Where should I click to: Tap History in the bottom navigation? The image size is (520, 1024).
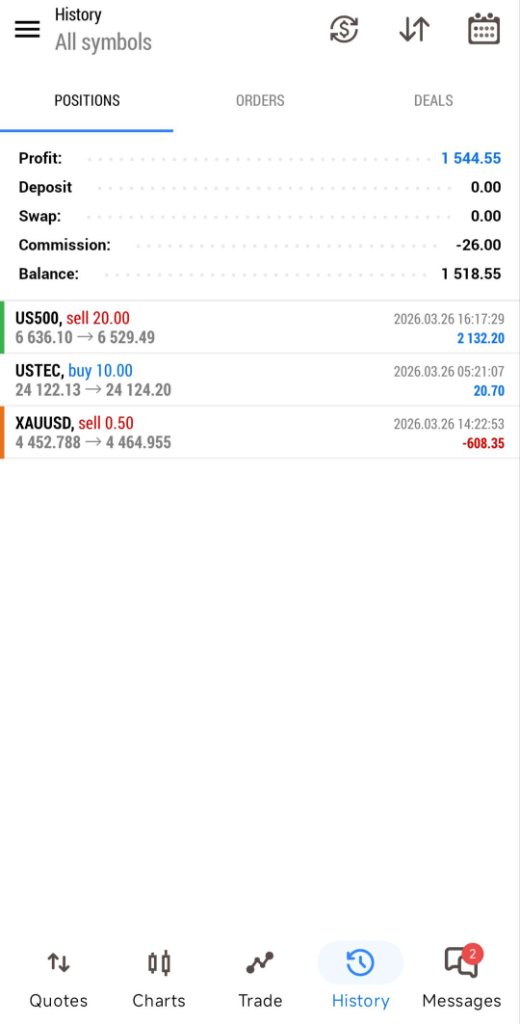point(361,979)
